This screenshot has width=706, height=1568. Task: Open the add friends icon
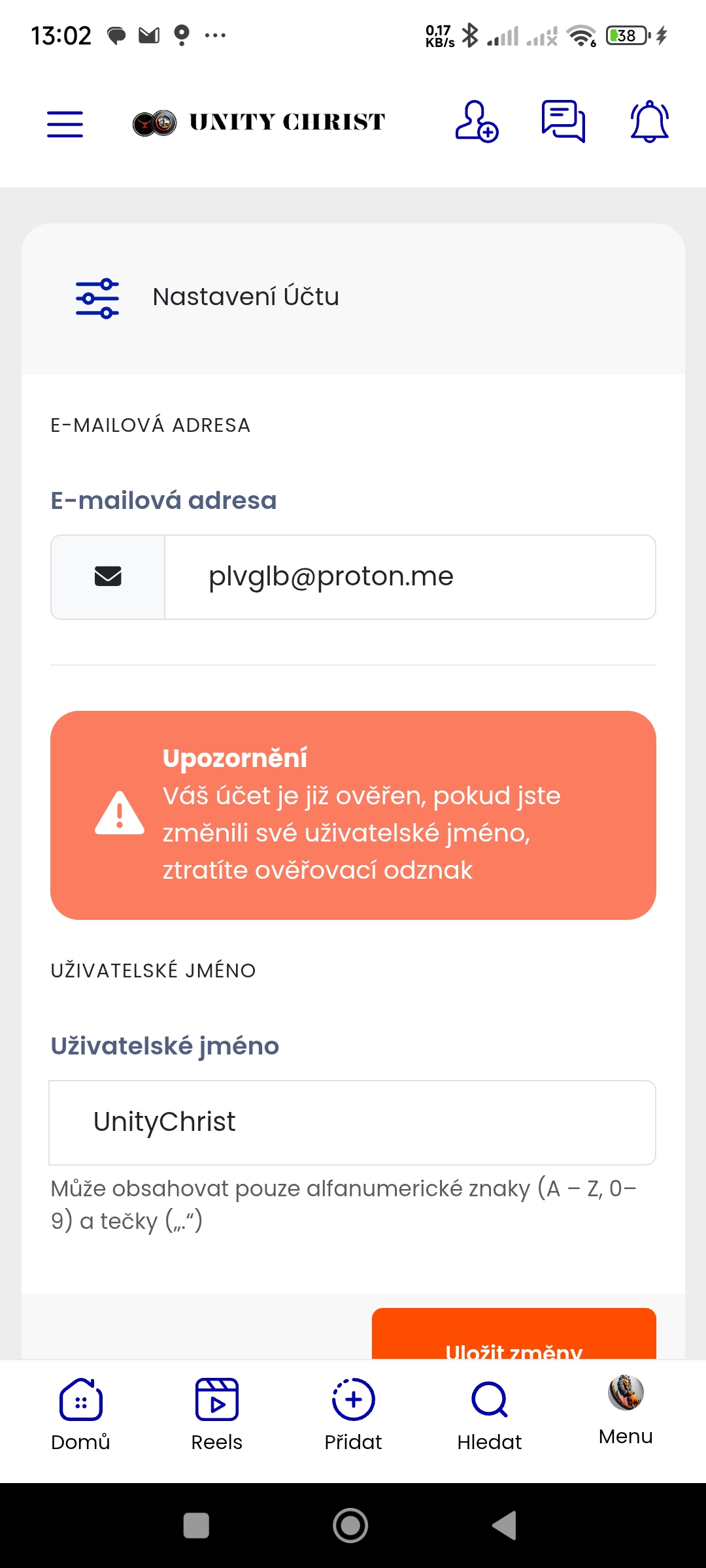(x=477, y=122)
